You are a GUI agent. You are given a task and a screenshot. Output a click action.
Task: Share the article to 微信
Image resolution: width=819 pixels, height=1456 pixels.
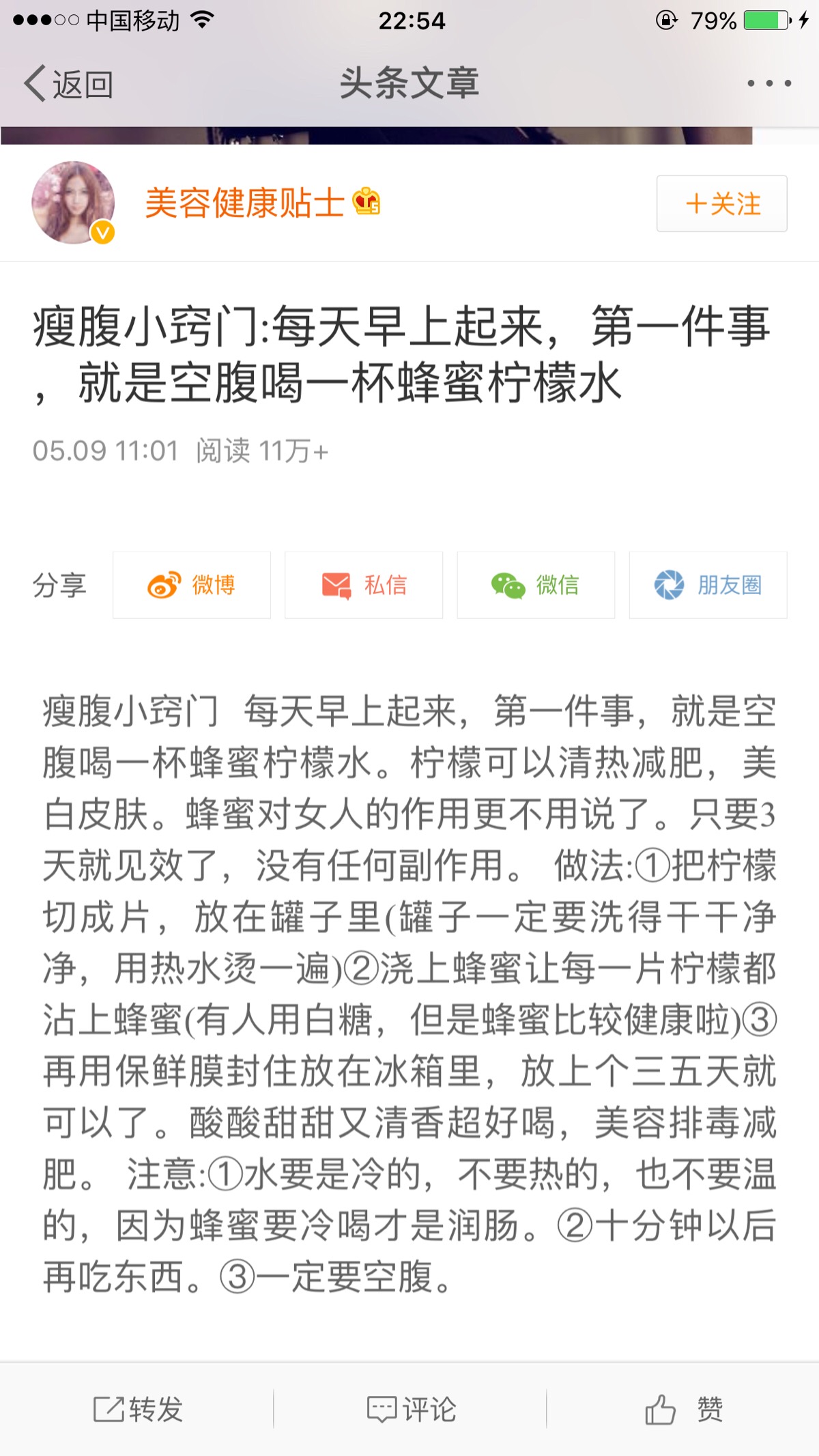pyautogui.click(x=536, y=585)
